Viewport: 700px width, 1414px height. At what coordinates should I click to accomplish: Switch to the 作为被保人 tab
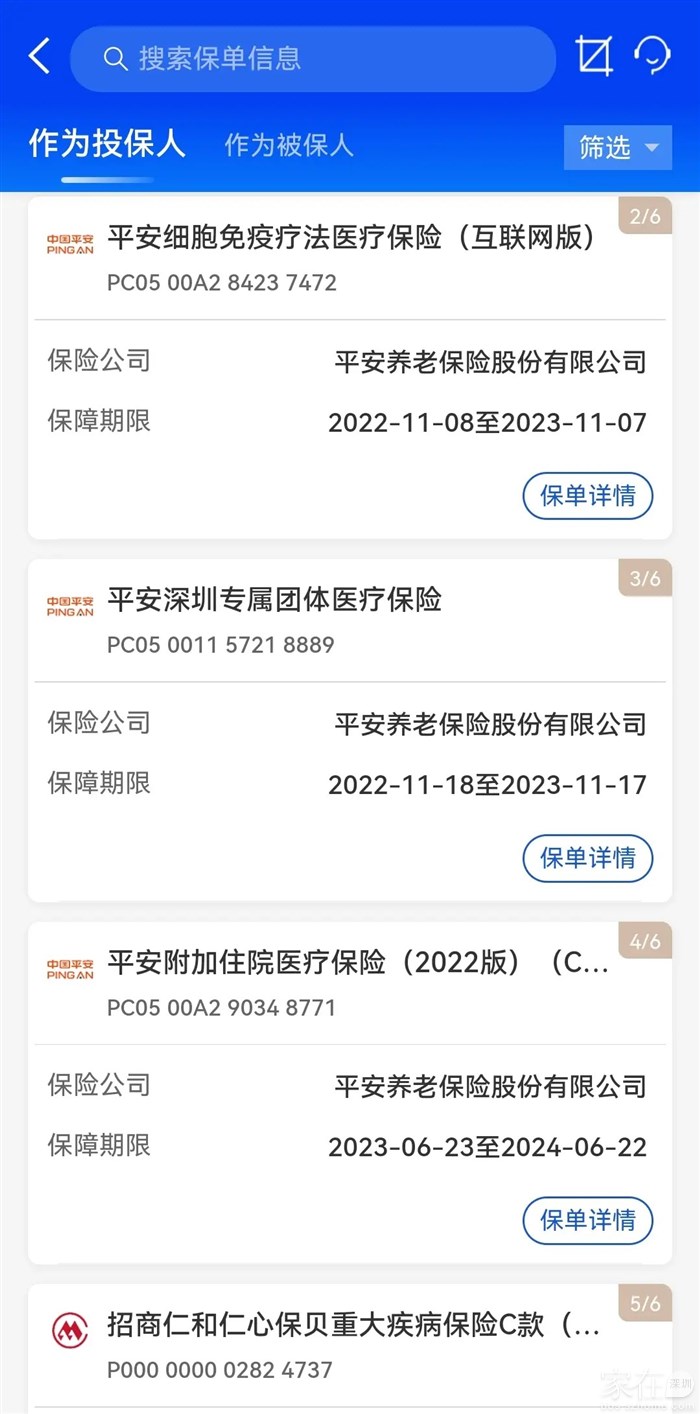point(289,145)
